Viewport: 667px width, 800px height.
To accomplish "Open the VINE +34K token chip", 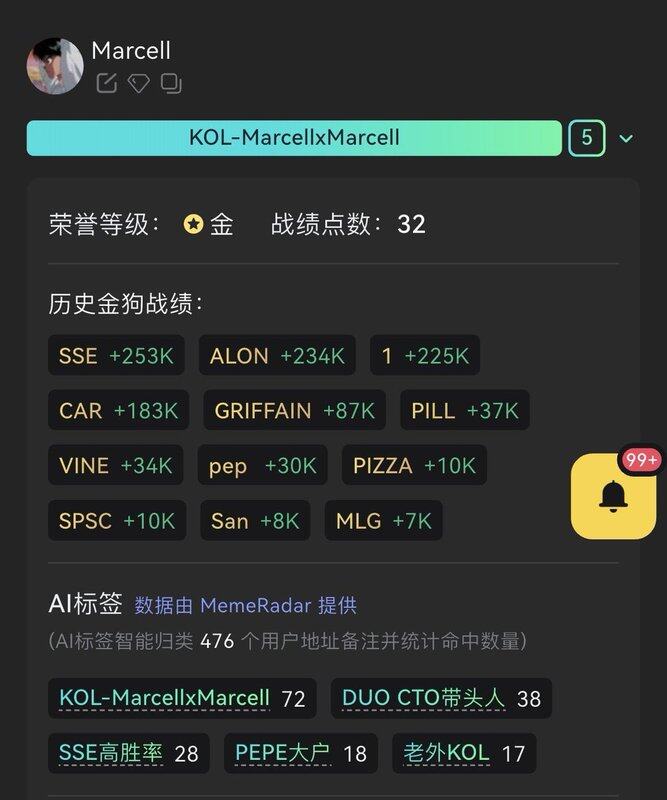I will pyautogui.click(x=116, y=465).
